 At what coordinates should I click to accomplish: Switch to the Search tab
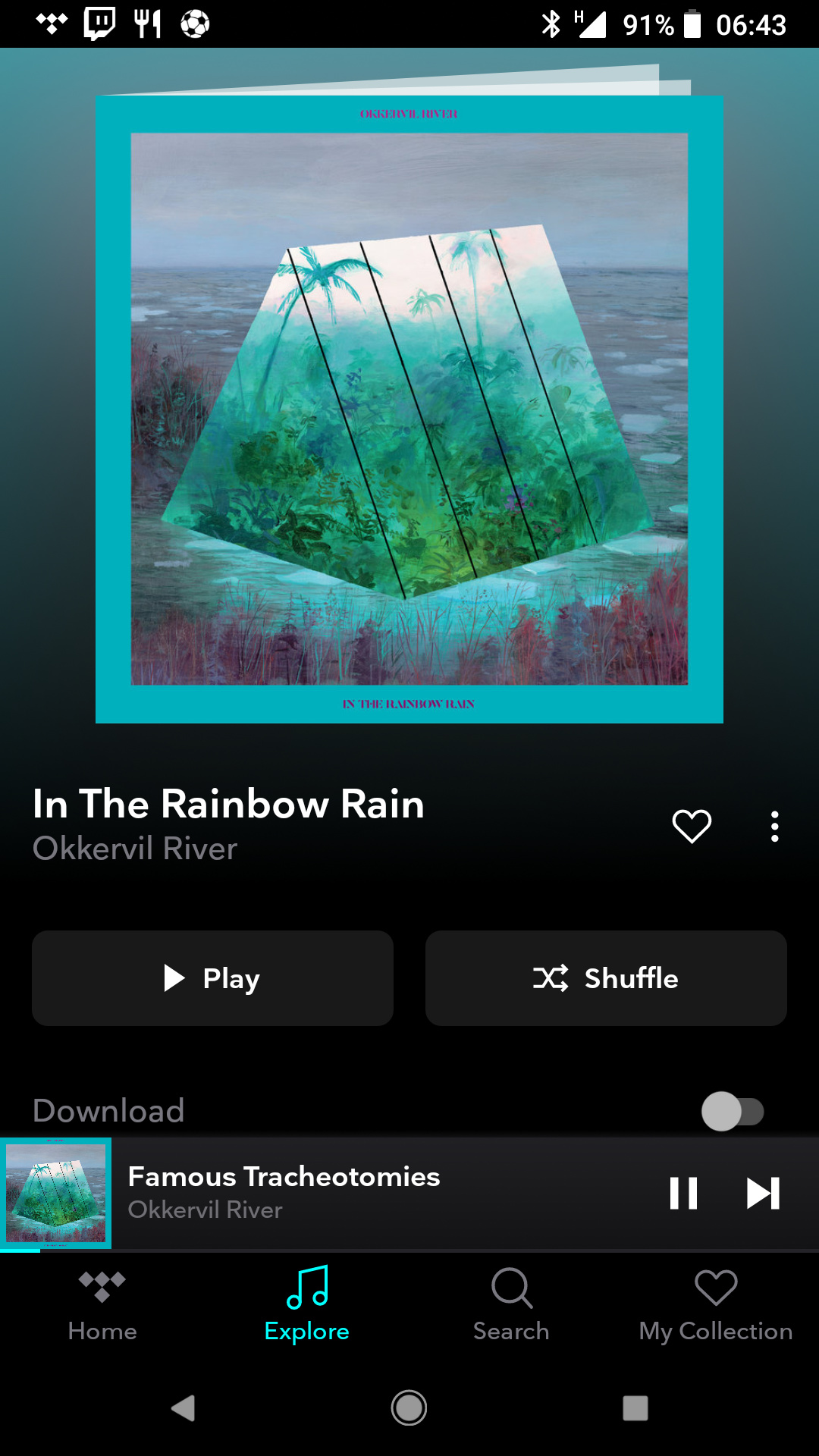511,1304
